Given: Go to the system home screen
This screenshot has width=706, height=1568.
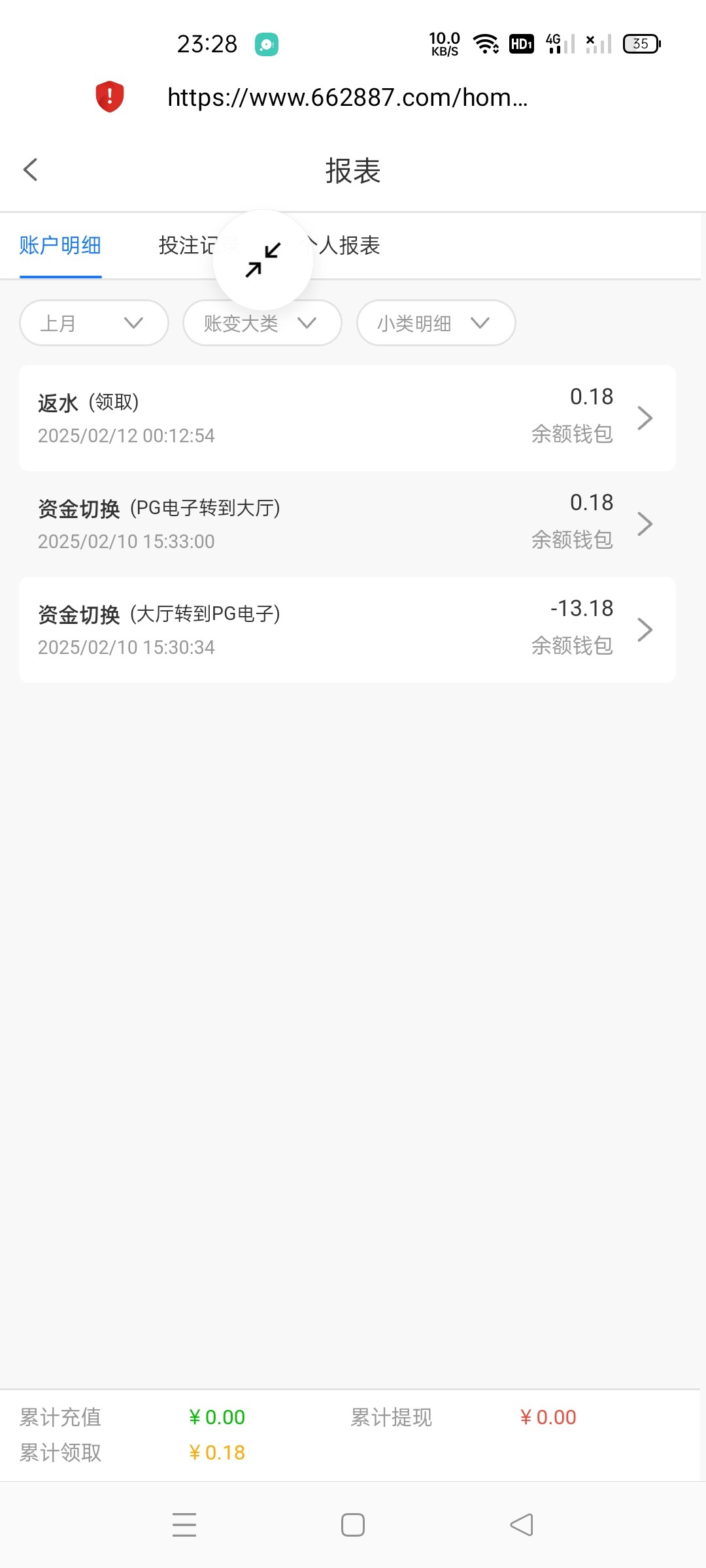Looking at the screenshot, I should [x=353, y=1525].
